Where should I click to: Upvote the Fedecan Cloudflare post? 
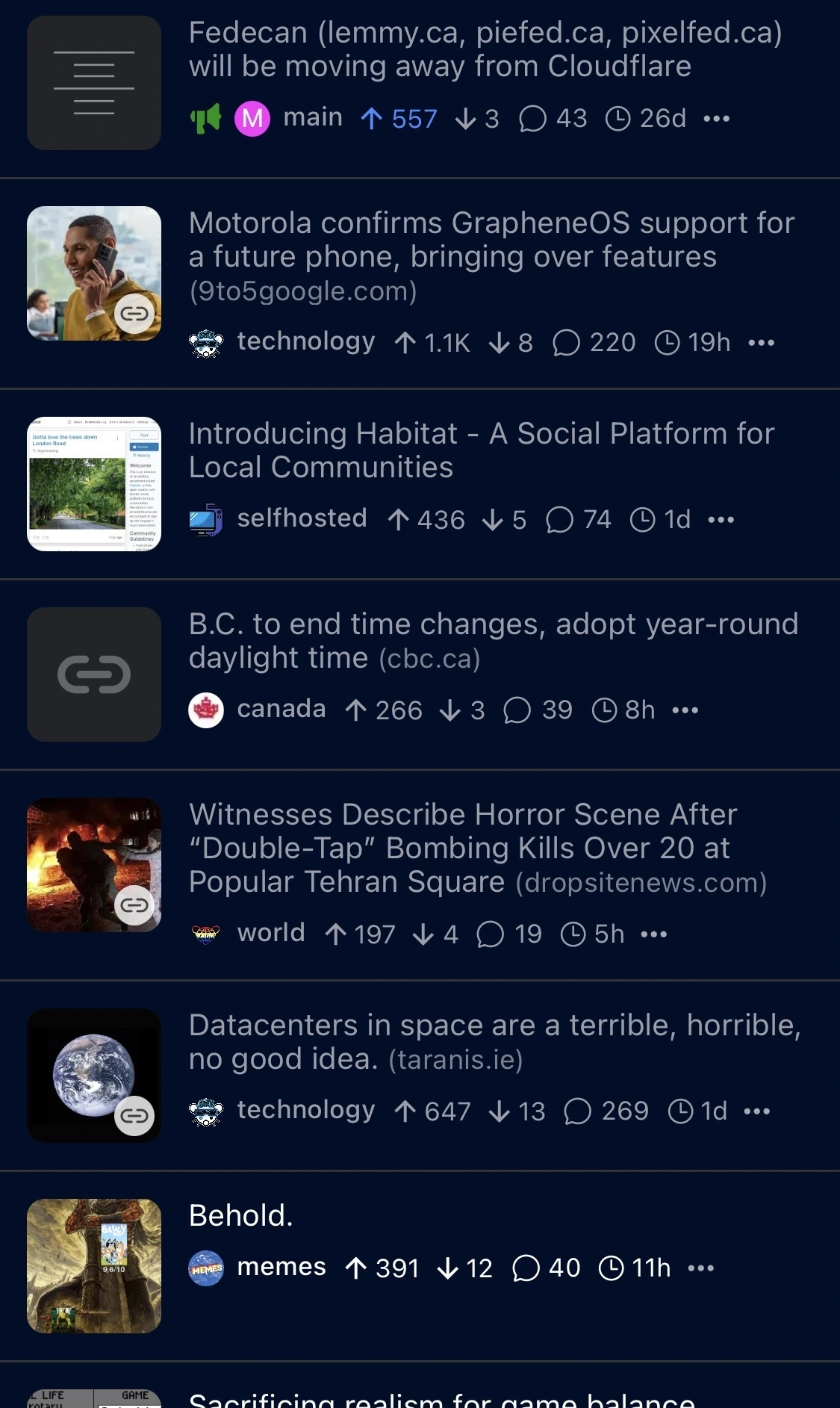pyautogui.click(x=372, y=119)
